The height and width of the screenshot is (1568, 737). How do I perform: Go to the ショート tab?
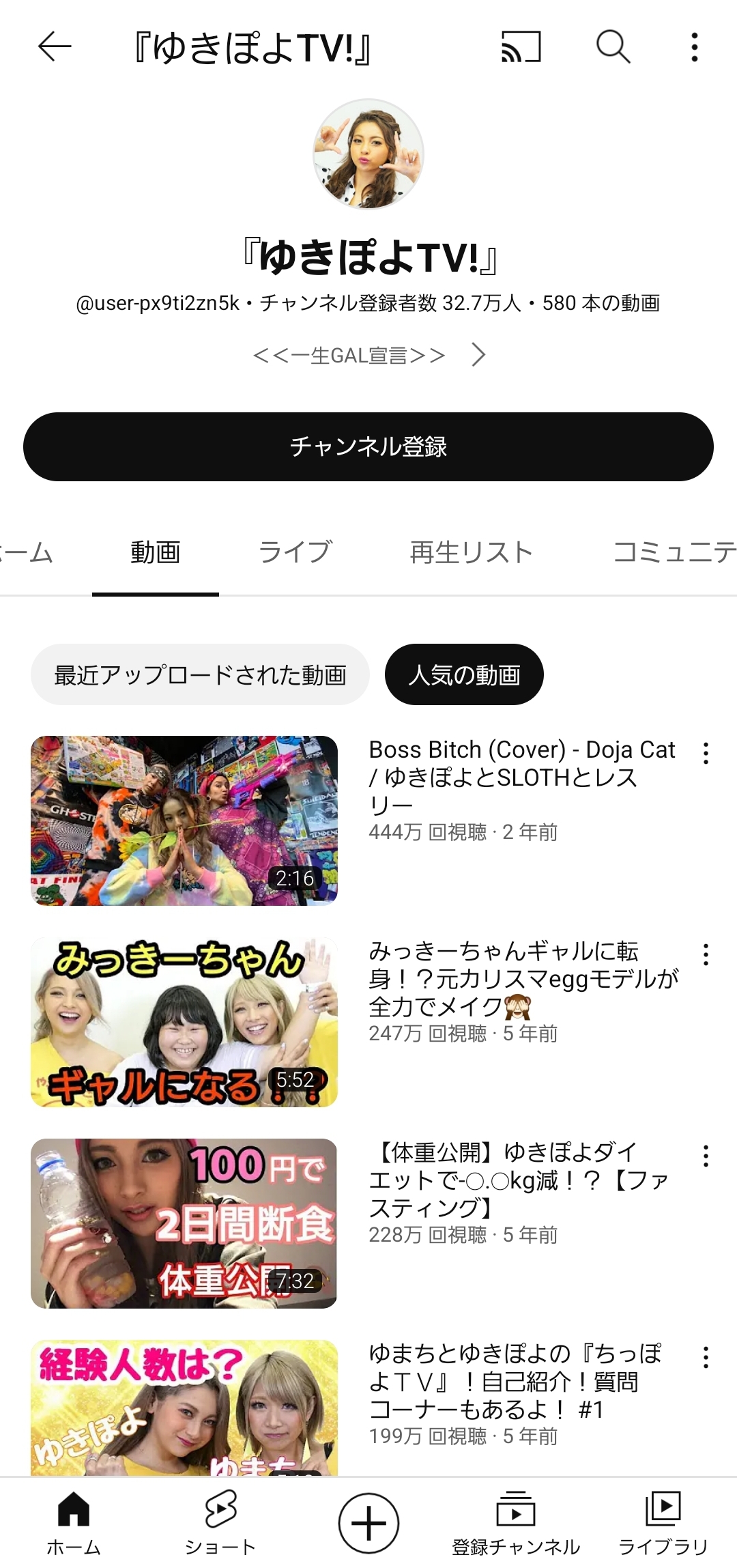[x=220, y=1522]
